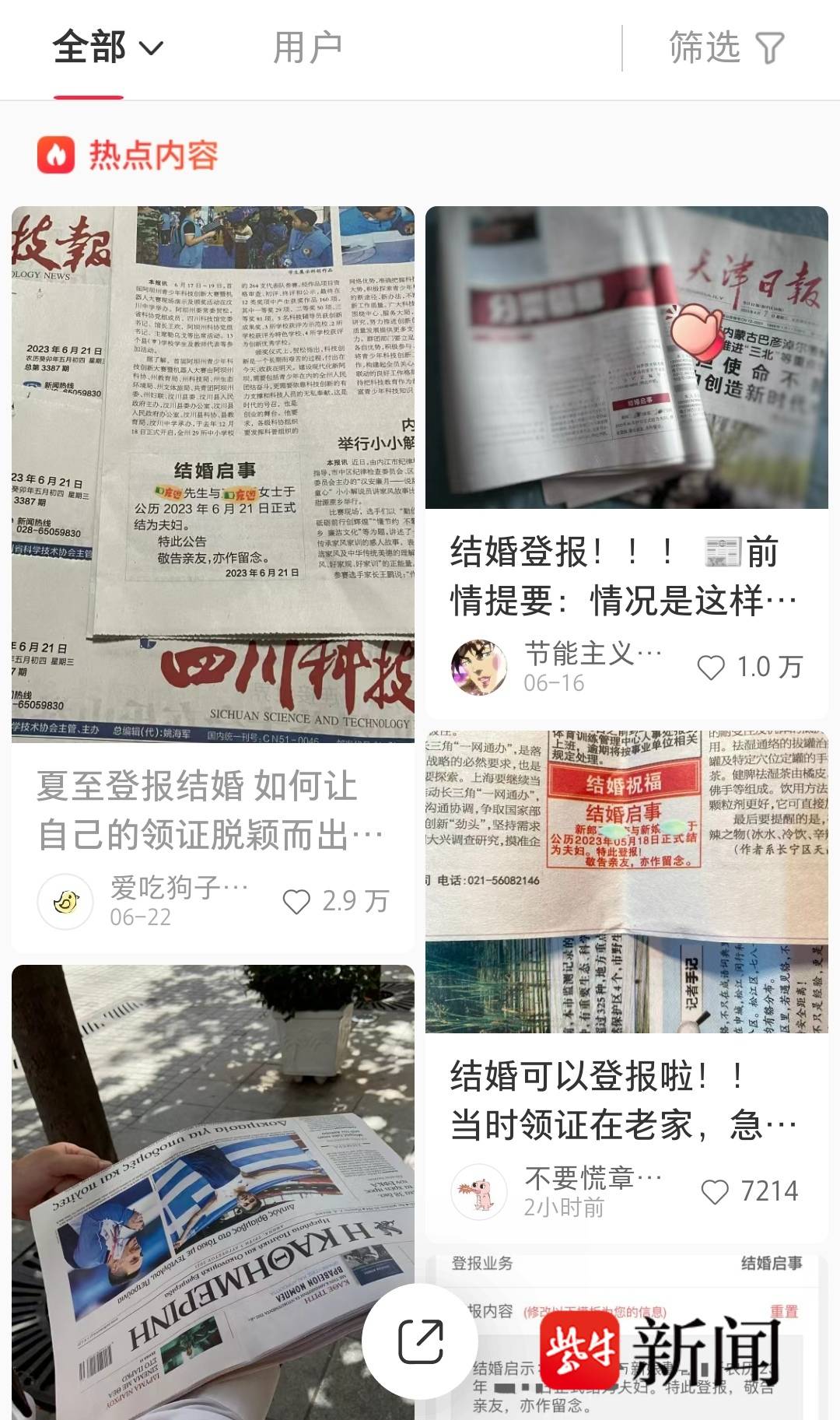Open the post 夏至登报结婚 如何让
This screenshot has width=840, height=1420.
pos(210,809)
